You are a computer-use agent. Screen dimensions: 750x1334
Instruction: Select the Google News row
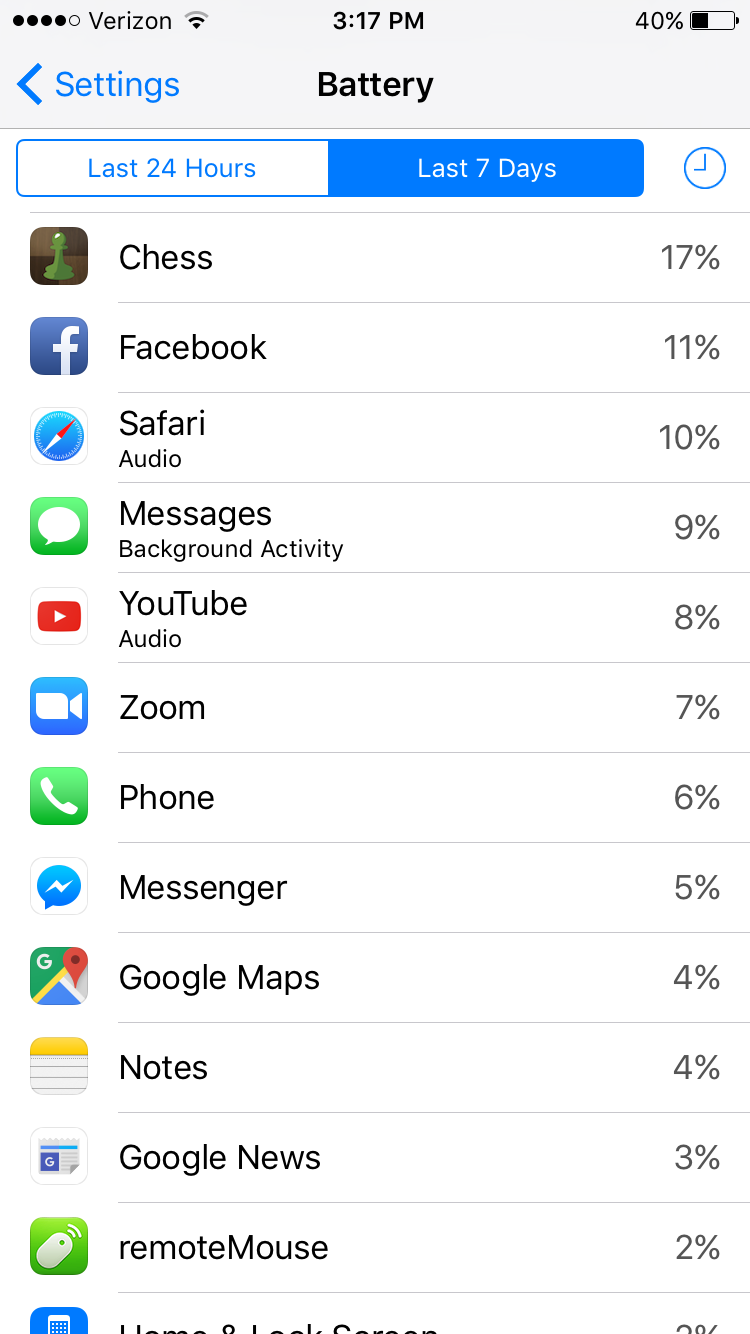[x=375, y=1158]
